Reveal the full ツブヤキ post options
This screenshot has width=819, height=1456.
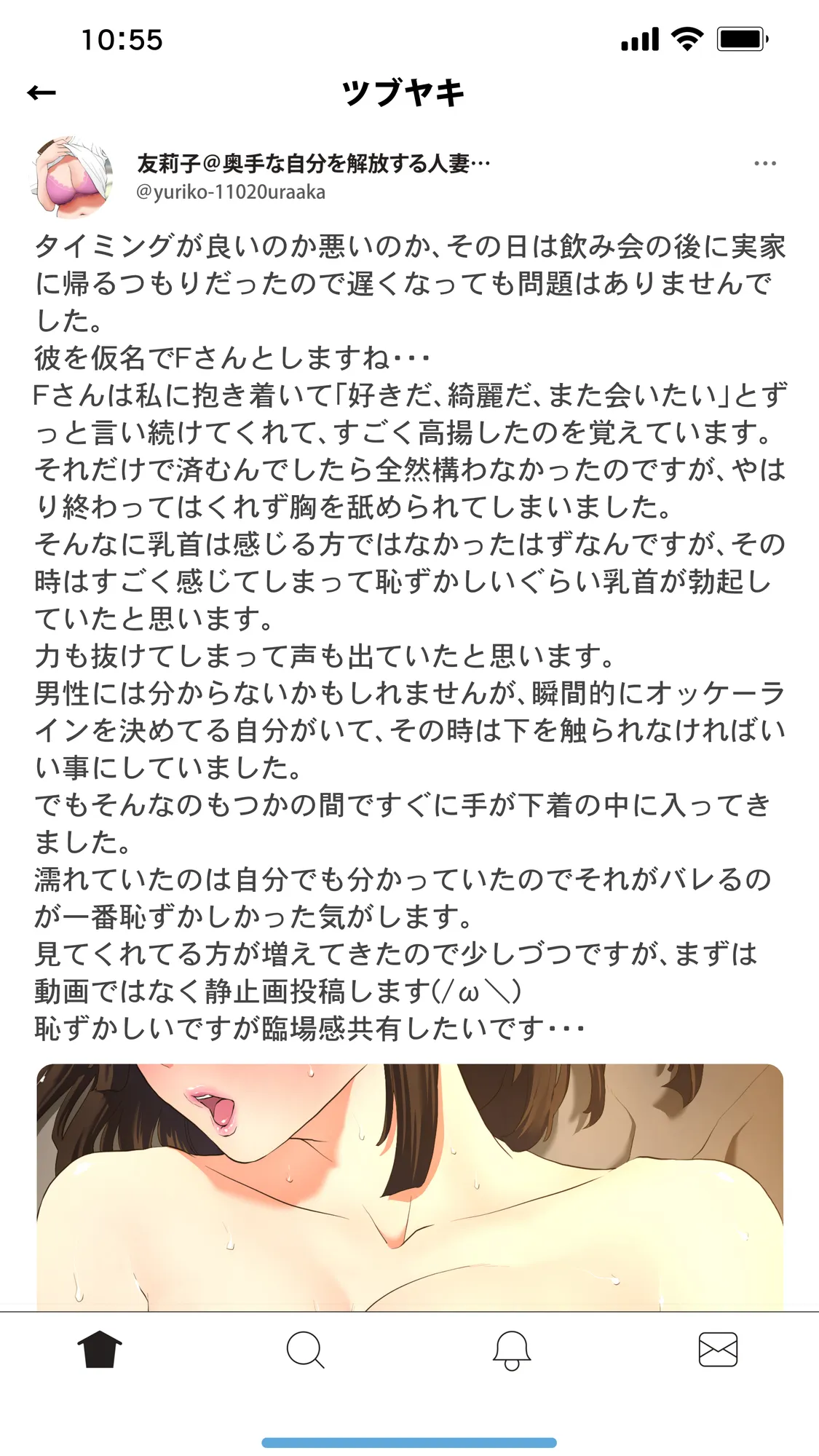pyautogui.click(x=764, y=164)
